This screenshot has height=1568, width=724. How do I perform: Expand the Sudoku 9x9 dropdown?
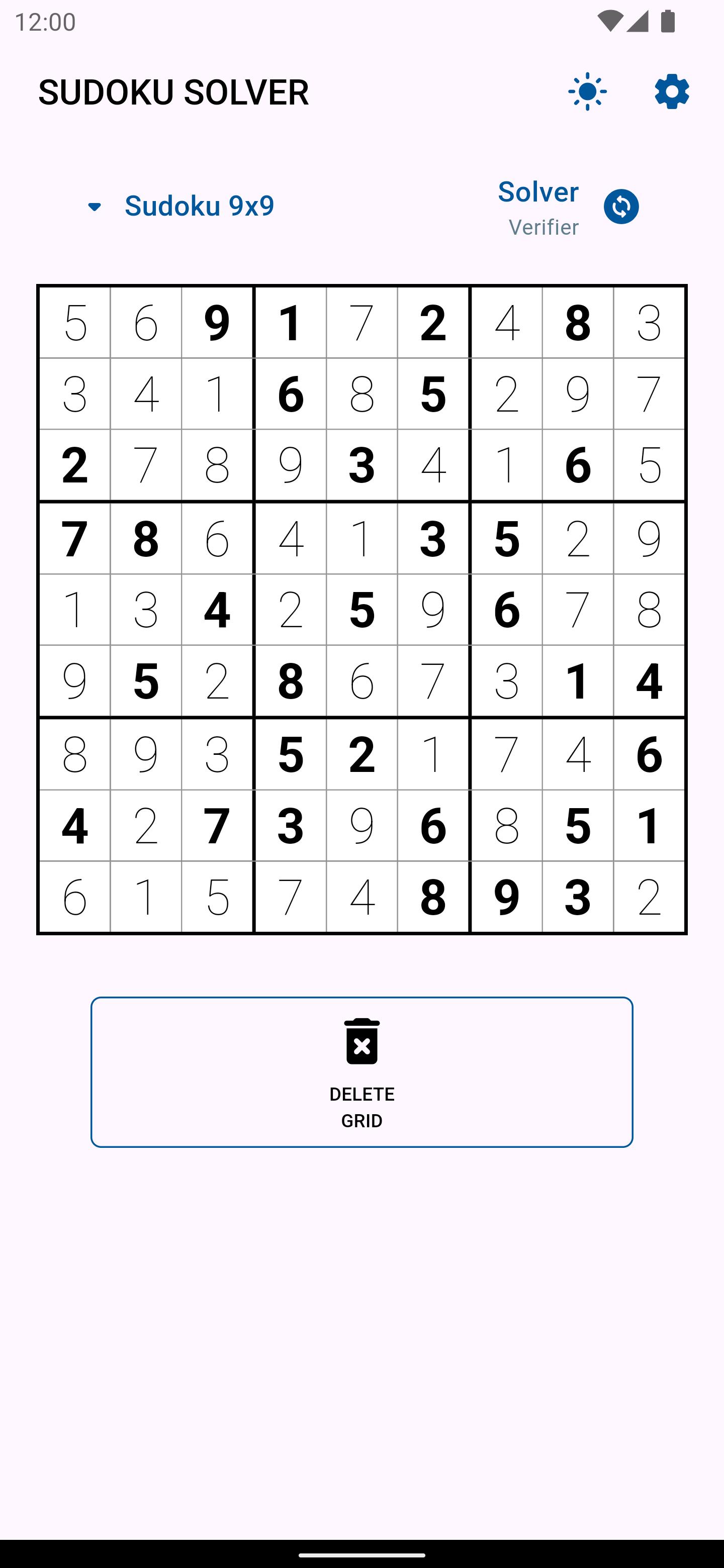[181, 207]
